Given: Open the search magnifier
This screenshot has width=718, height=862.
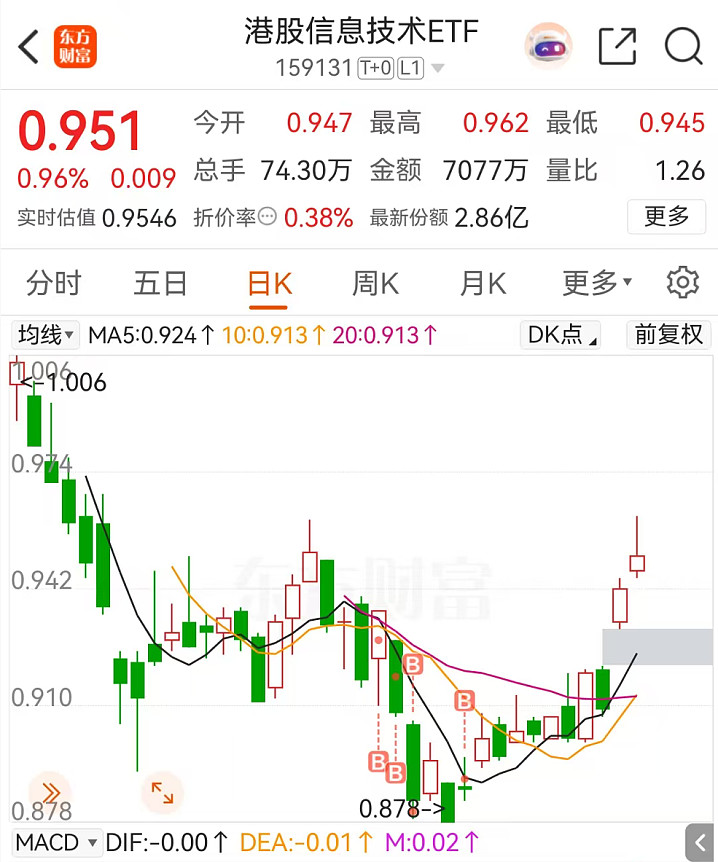Looking at the screenshot, I should pyautogui.click(x=684, y=46).
